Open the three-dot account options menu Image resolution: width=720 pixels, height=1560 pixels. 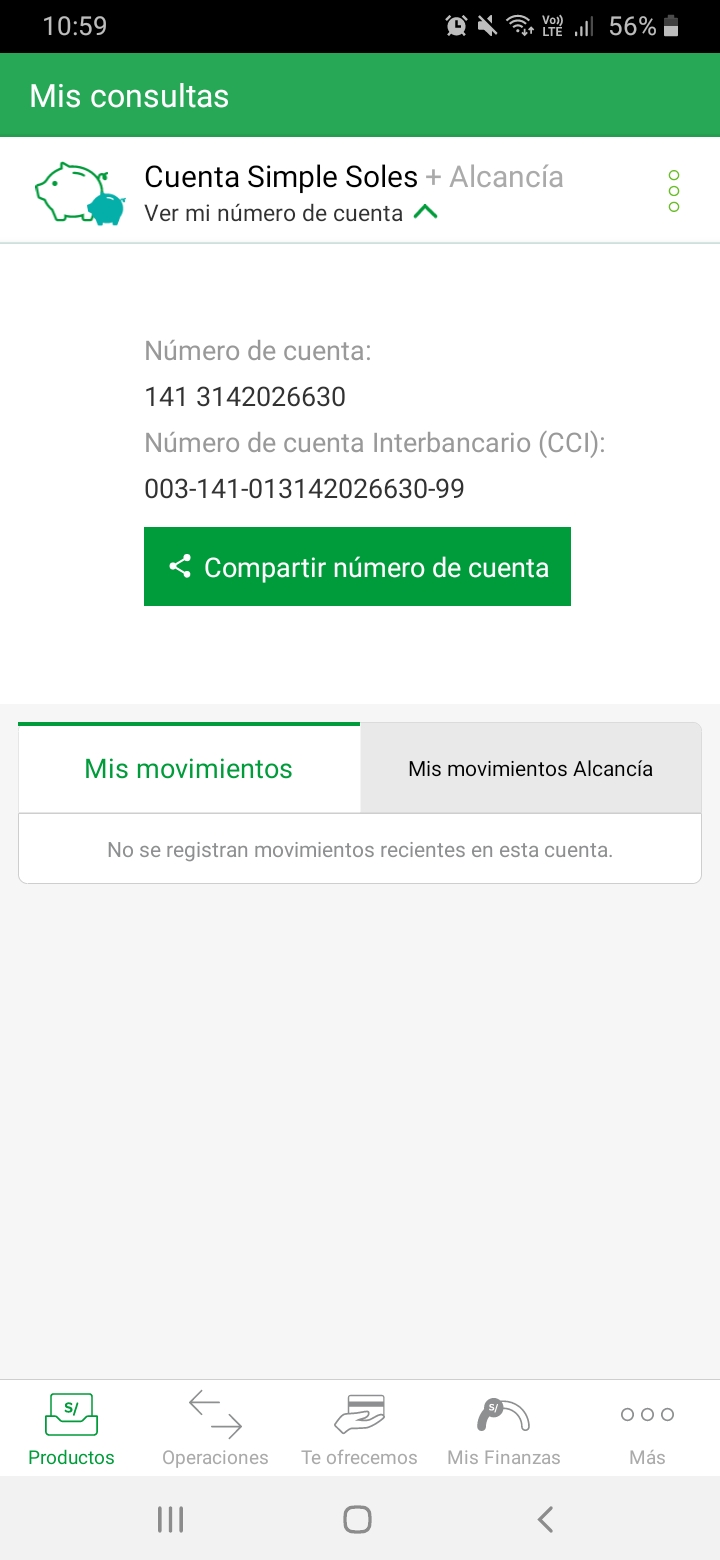(x=675, y=190)
